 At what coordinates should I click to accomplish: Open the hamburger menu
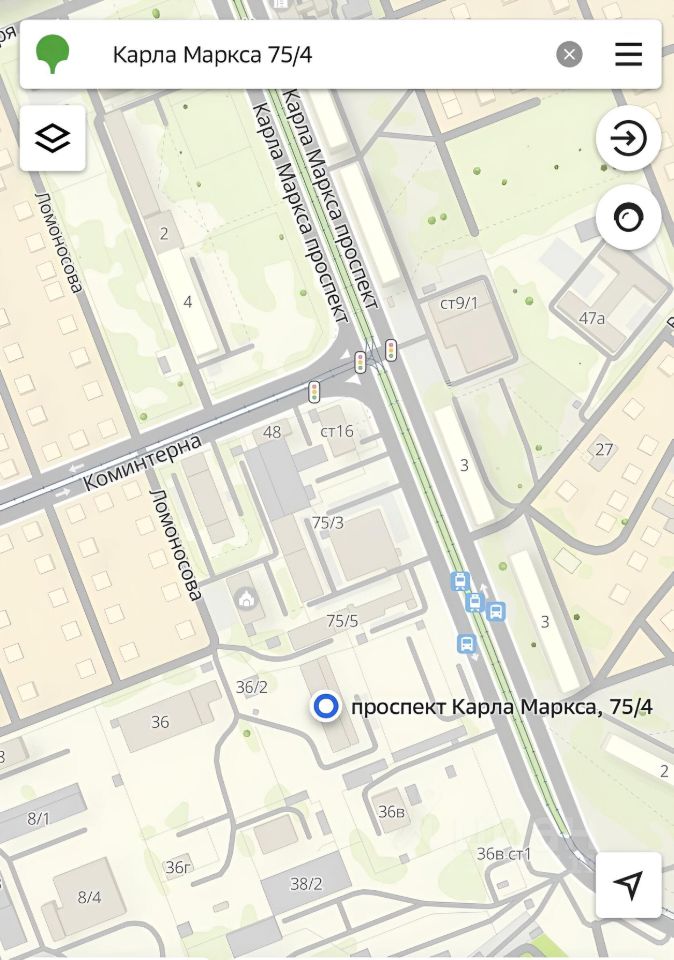point(628,55)
